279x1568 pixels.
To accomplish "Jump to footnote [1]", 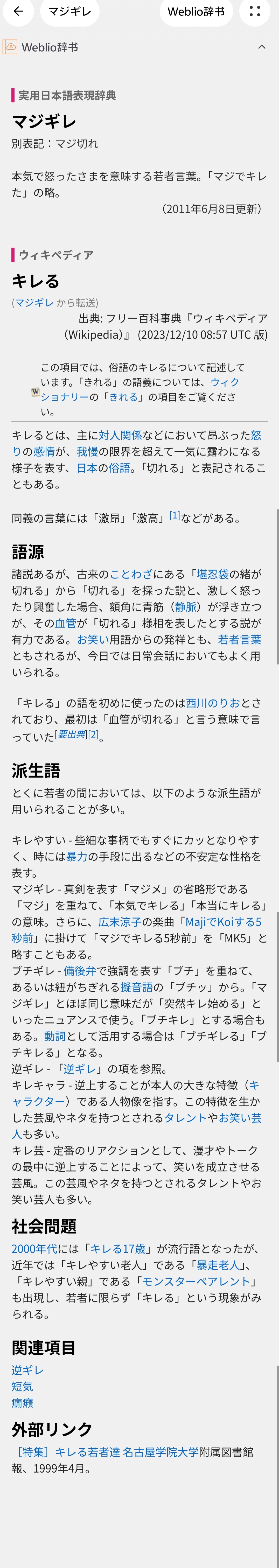I will click(x=175, y=516).
